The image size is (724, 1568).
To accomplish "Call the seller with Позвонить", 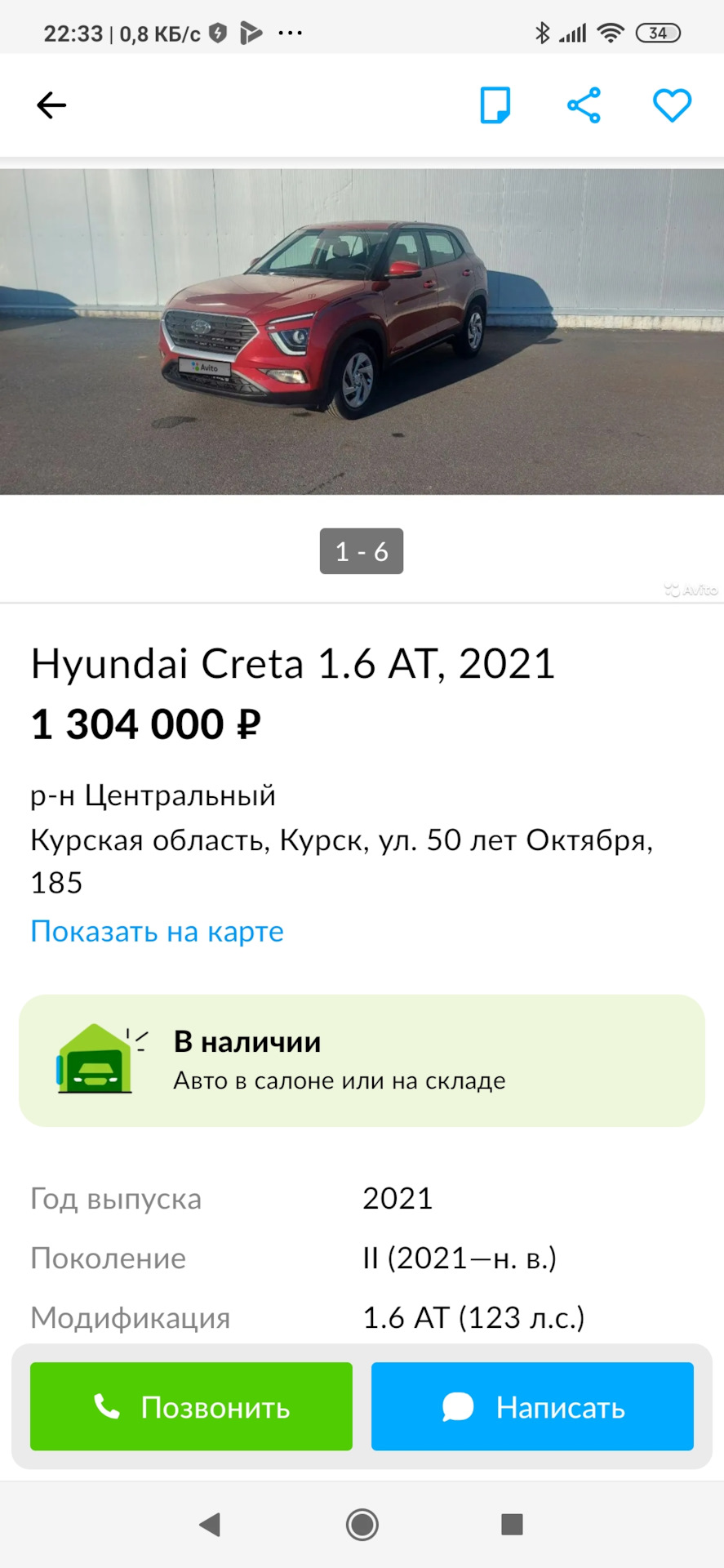I will pos(191,1406).
